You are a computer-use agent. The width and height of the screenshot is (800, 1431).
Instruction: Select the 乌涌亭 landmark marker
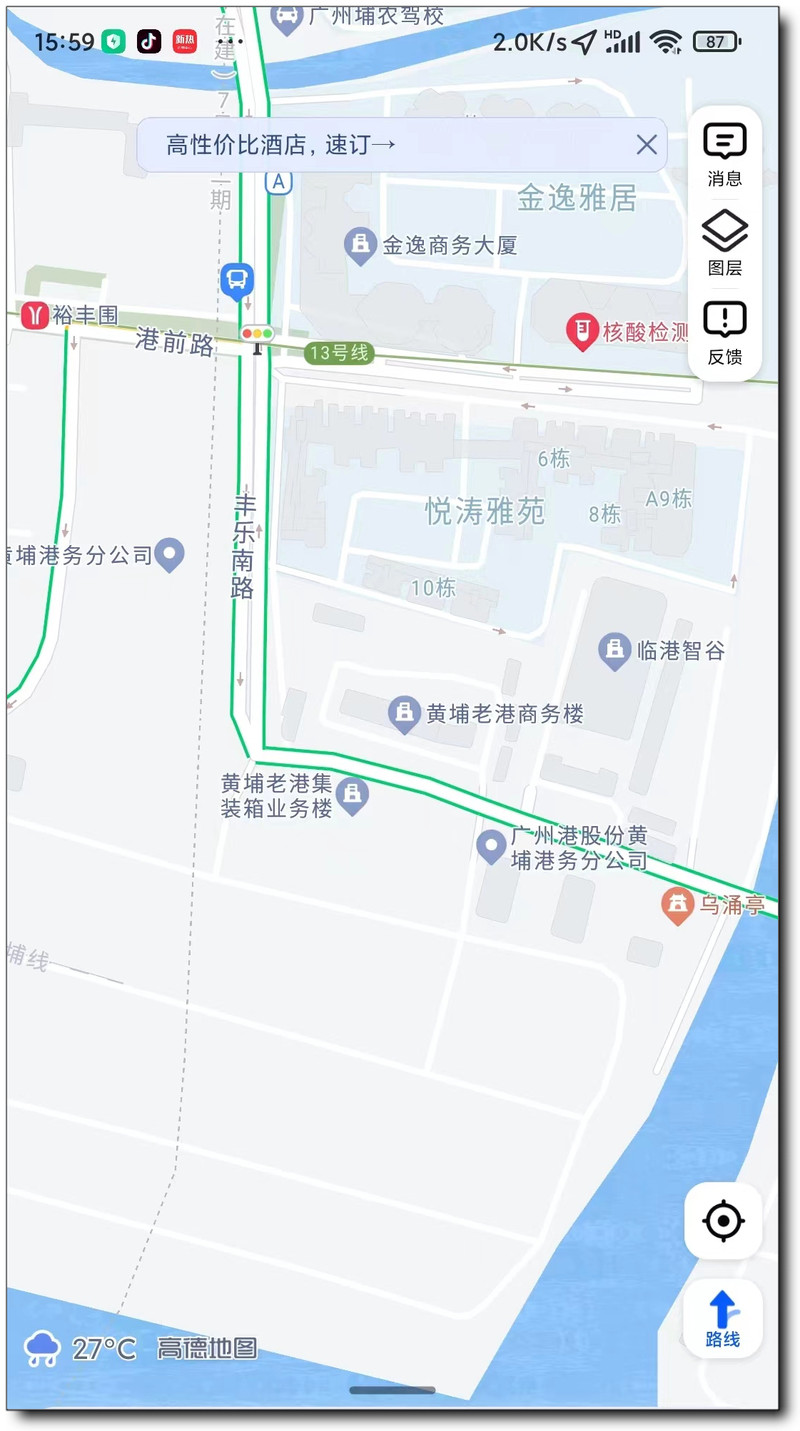pos(678,906)
